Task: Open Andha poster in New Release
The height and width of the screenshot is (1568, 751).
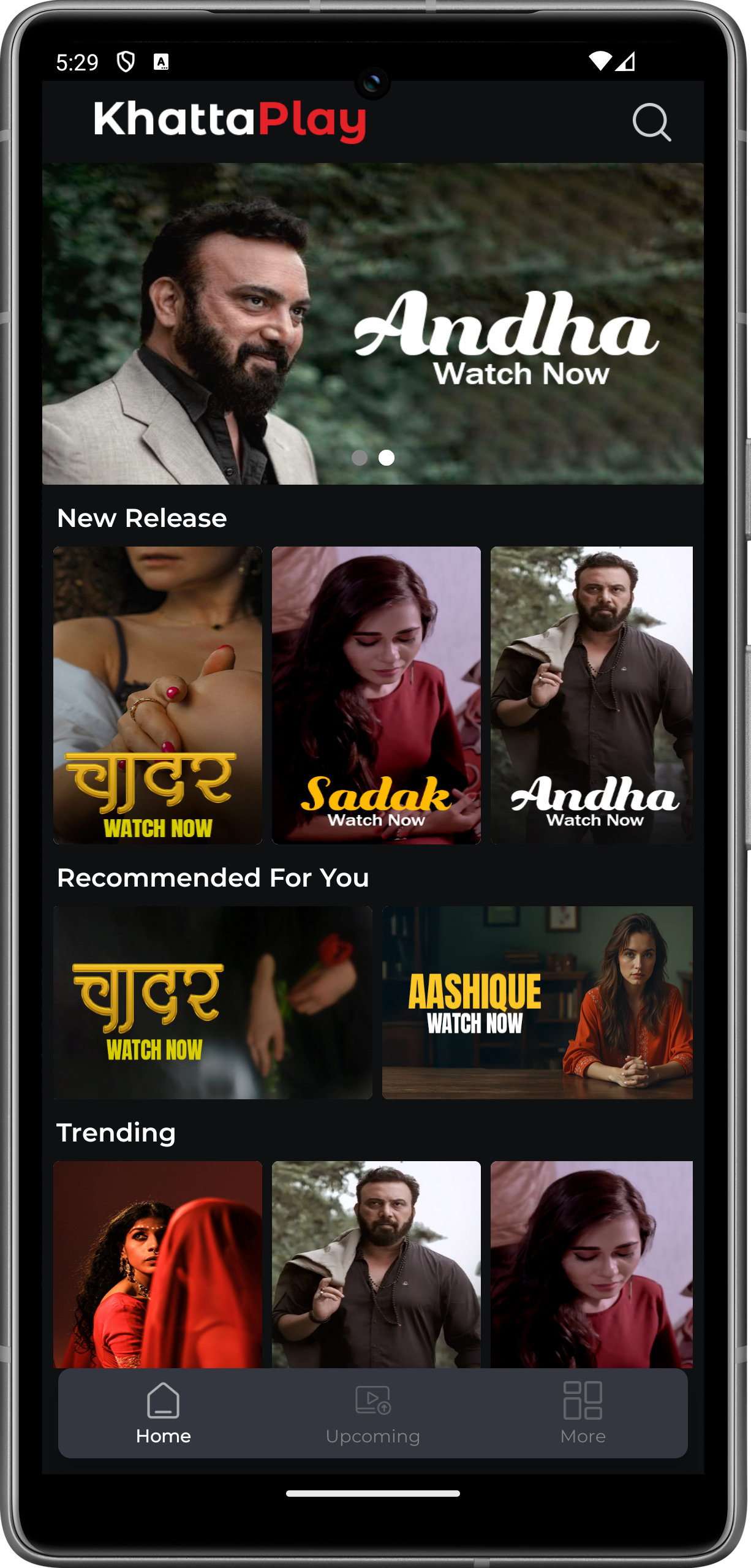Action: [x=591, y=695]
